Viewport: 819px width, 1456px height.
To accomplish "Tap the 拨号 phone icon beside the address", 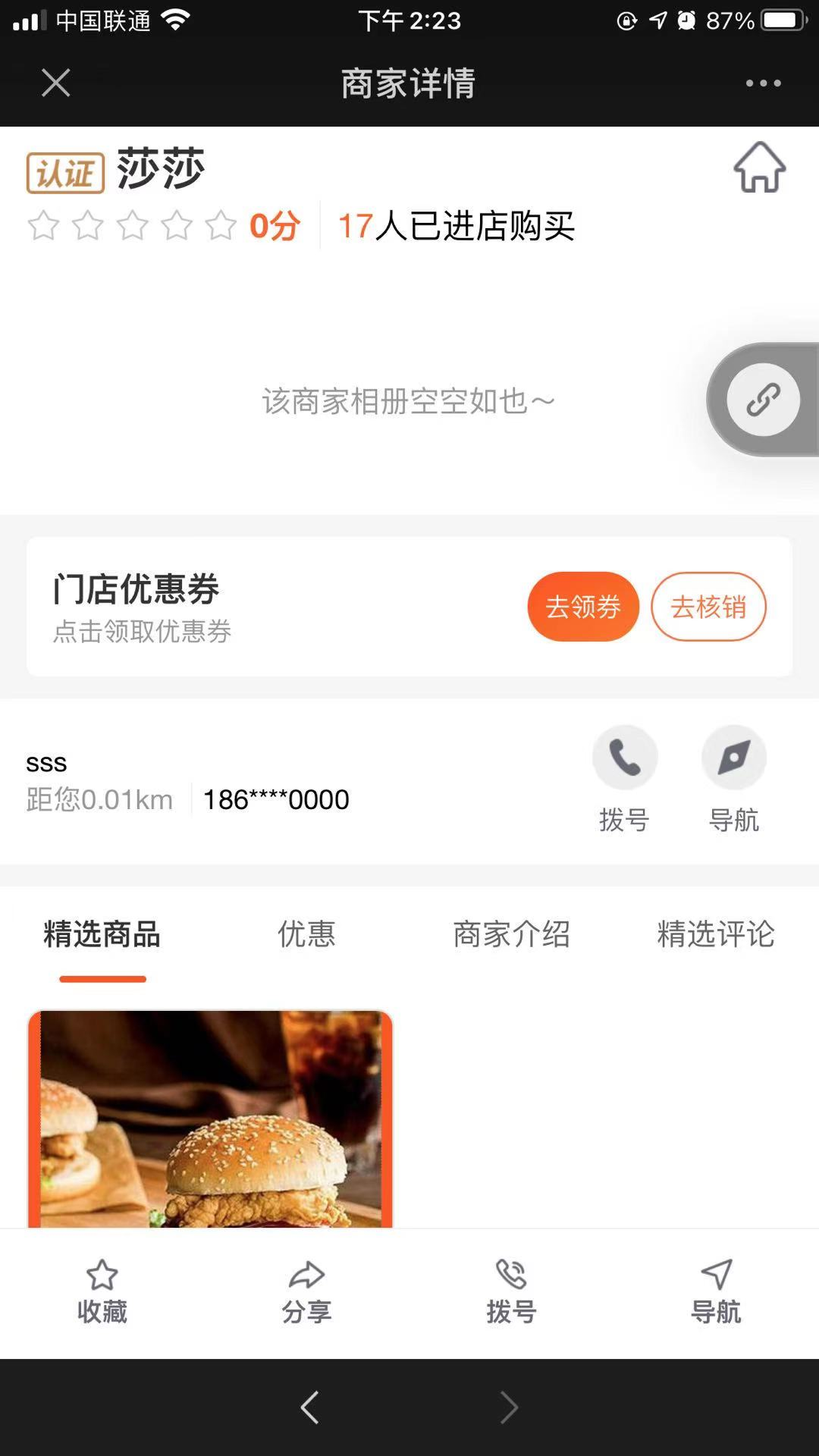I will (625, 758).
